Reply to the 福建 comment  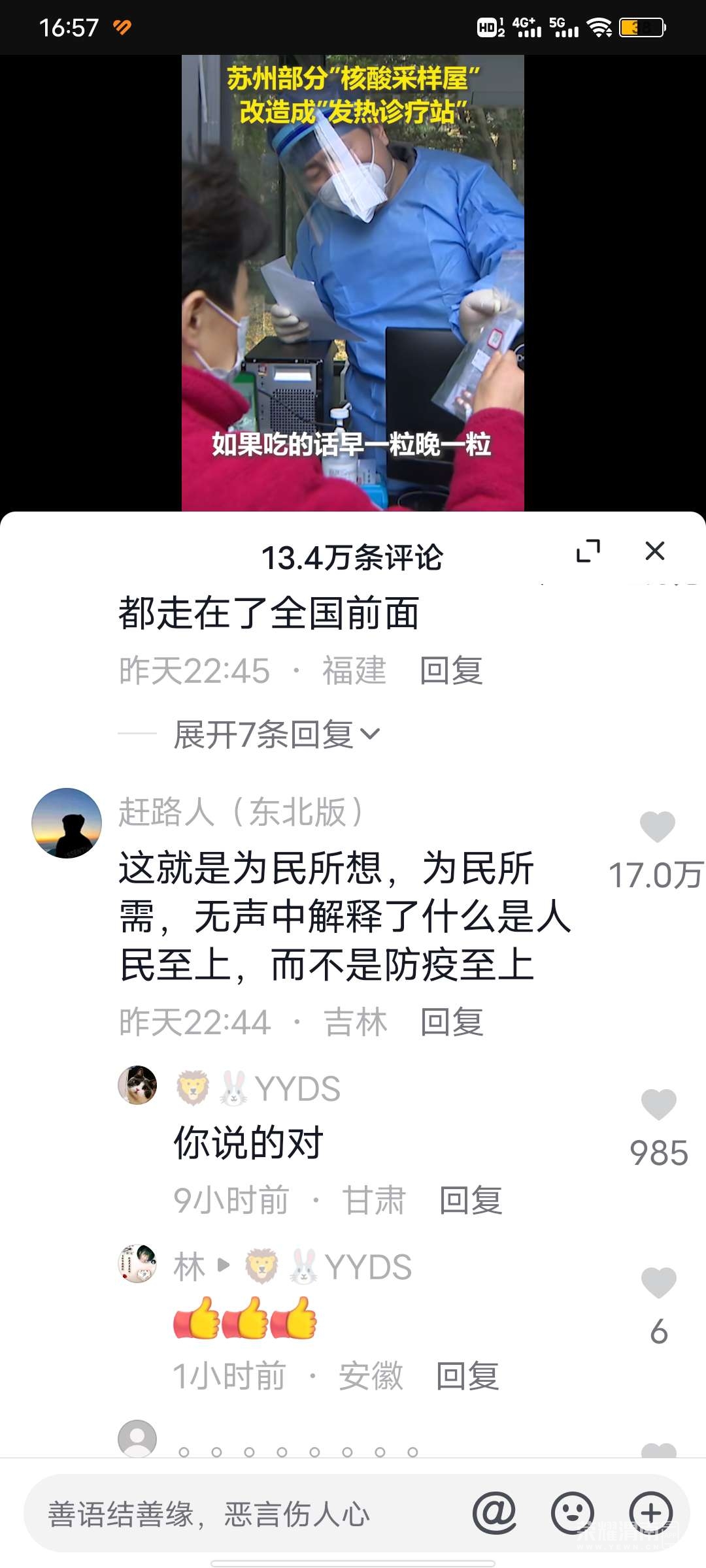pyautogui.click(x=451, y=671)
